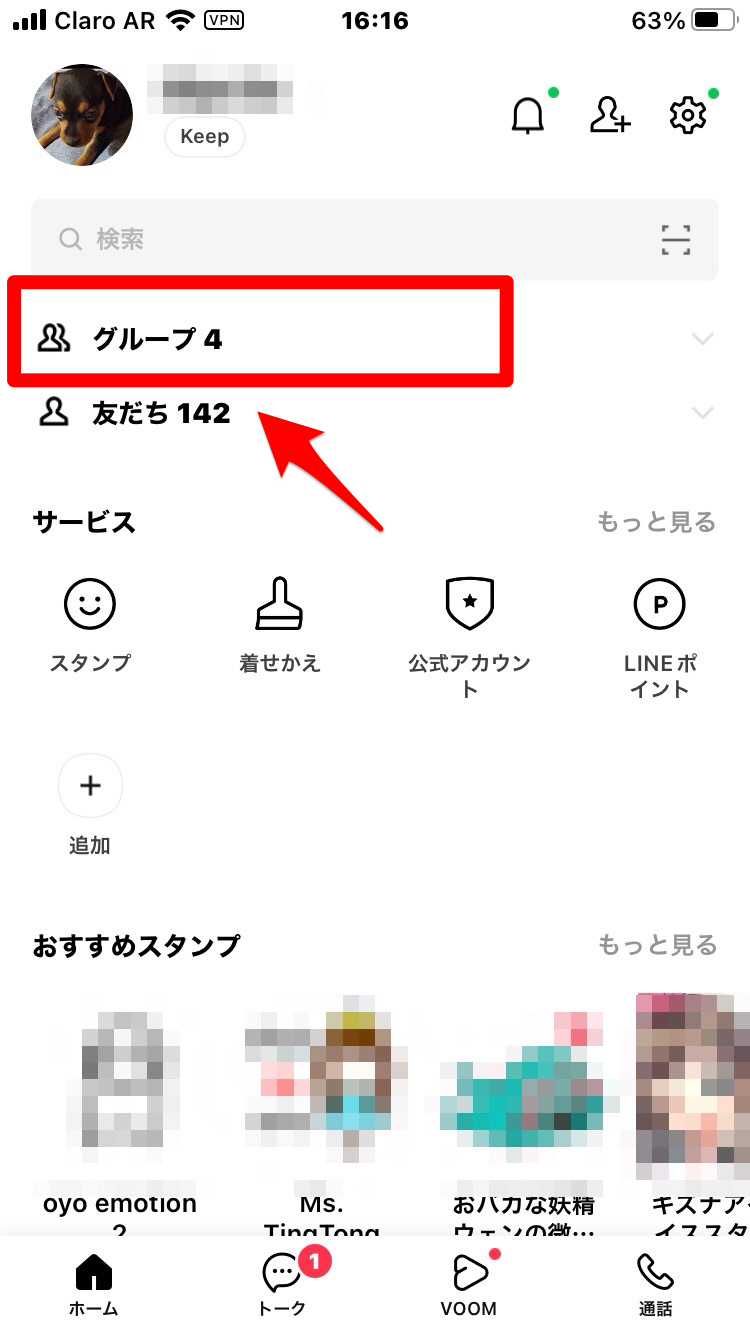Tap the add friends icon

(609, 114)
